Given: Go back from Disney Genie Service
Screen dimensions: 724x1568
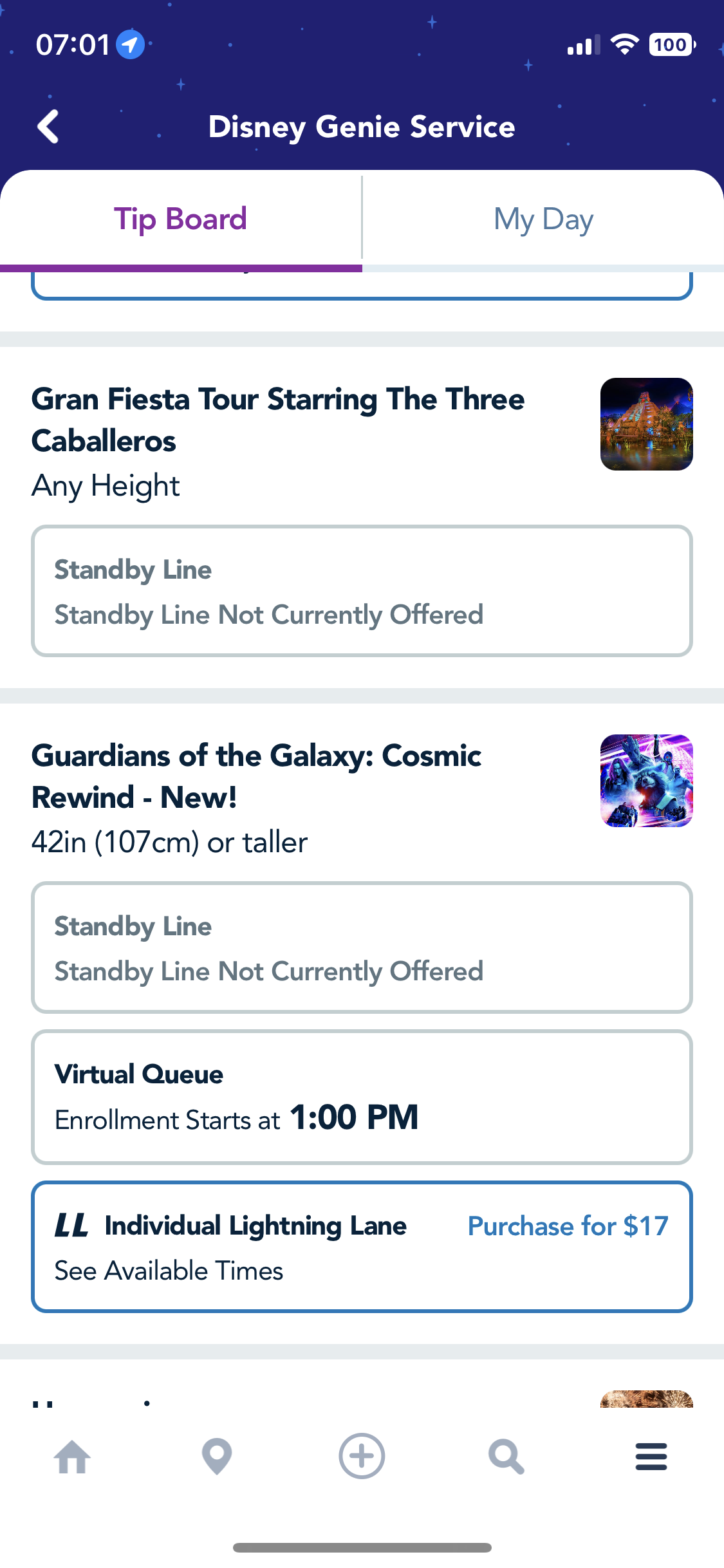Looking at the screenshot, I should (x=49, y=126).
